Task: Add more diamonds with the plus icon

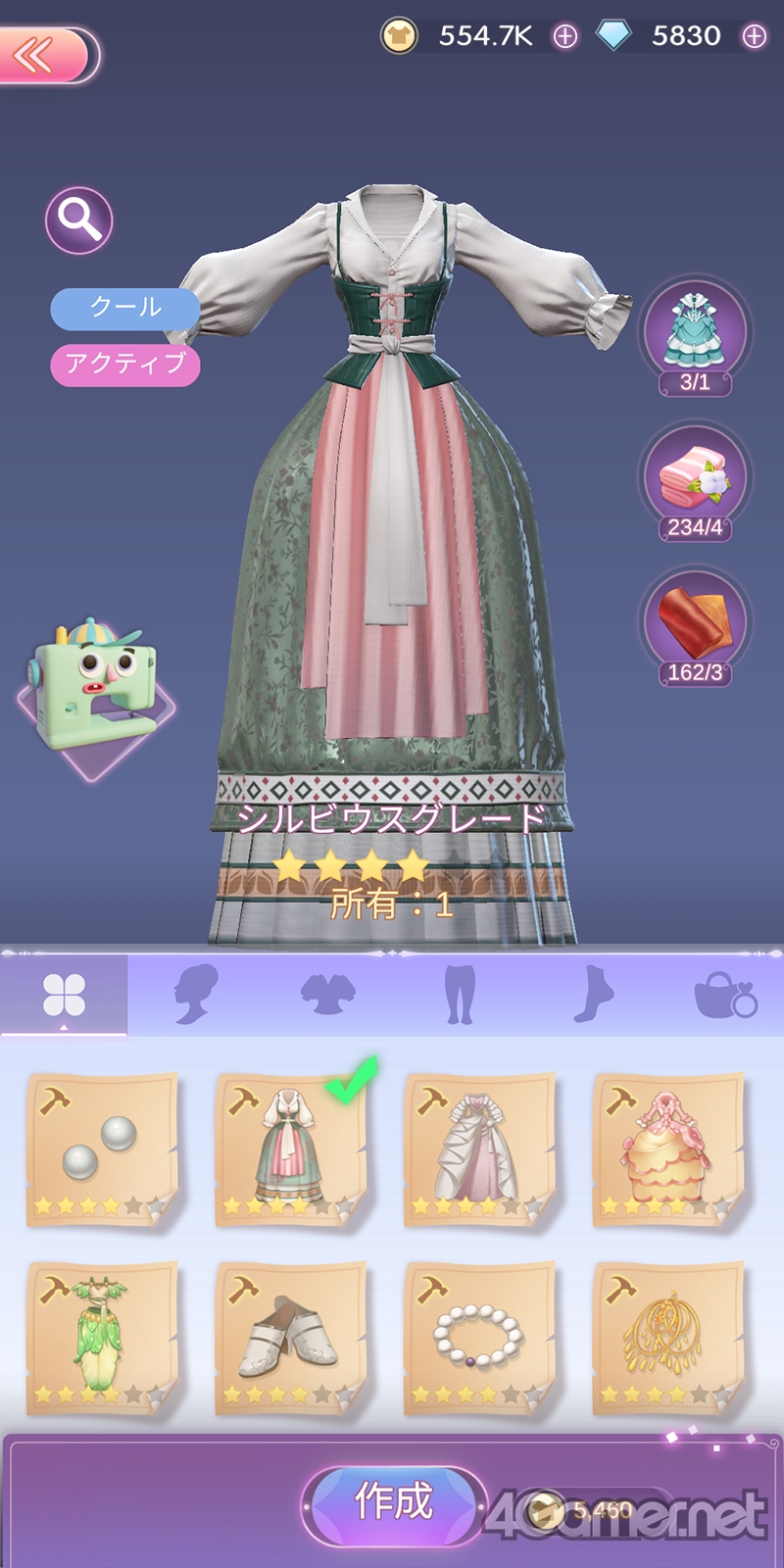Action: [x=754, y=36]
